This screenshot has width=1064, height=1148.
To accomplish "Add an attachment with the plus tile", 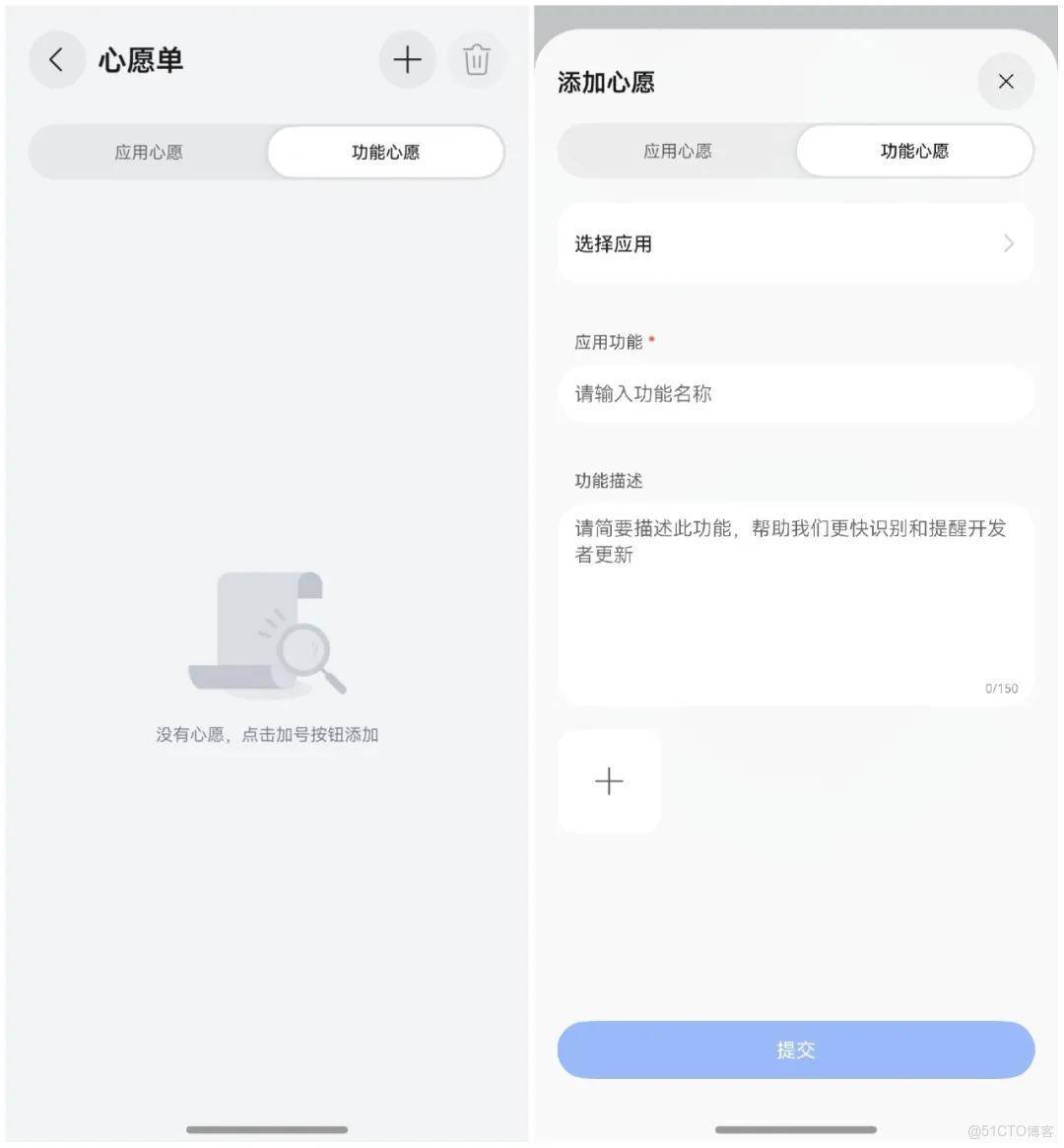I will pyautogui.click(x=609, y=781).
